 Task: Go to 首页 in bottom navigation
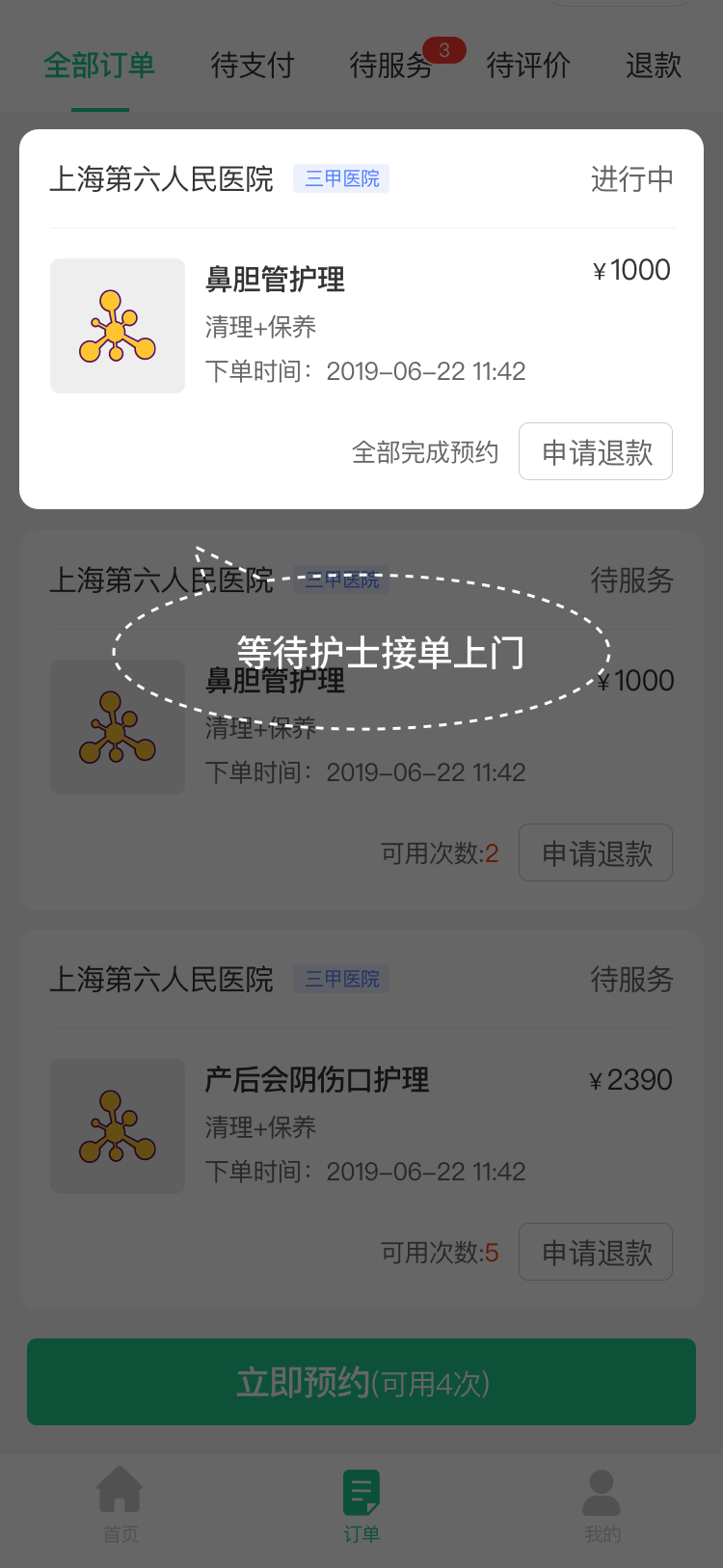point(120,1504)
